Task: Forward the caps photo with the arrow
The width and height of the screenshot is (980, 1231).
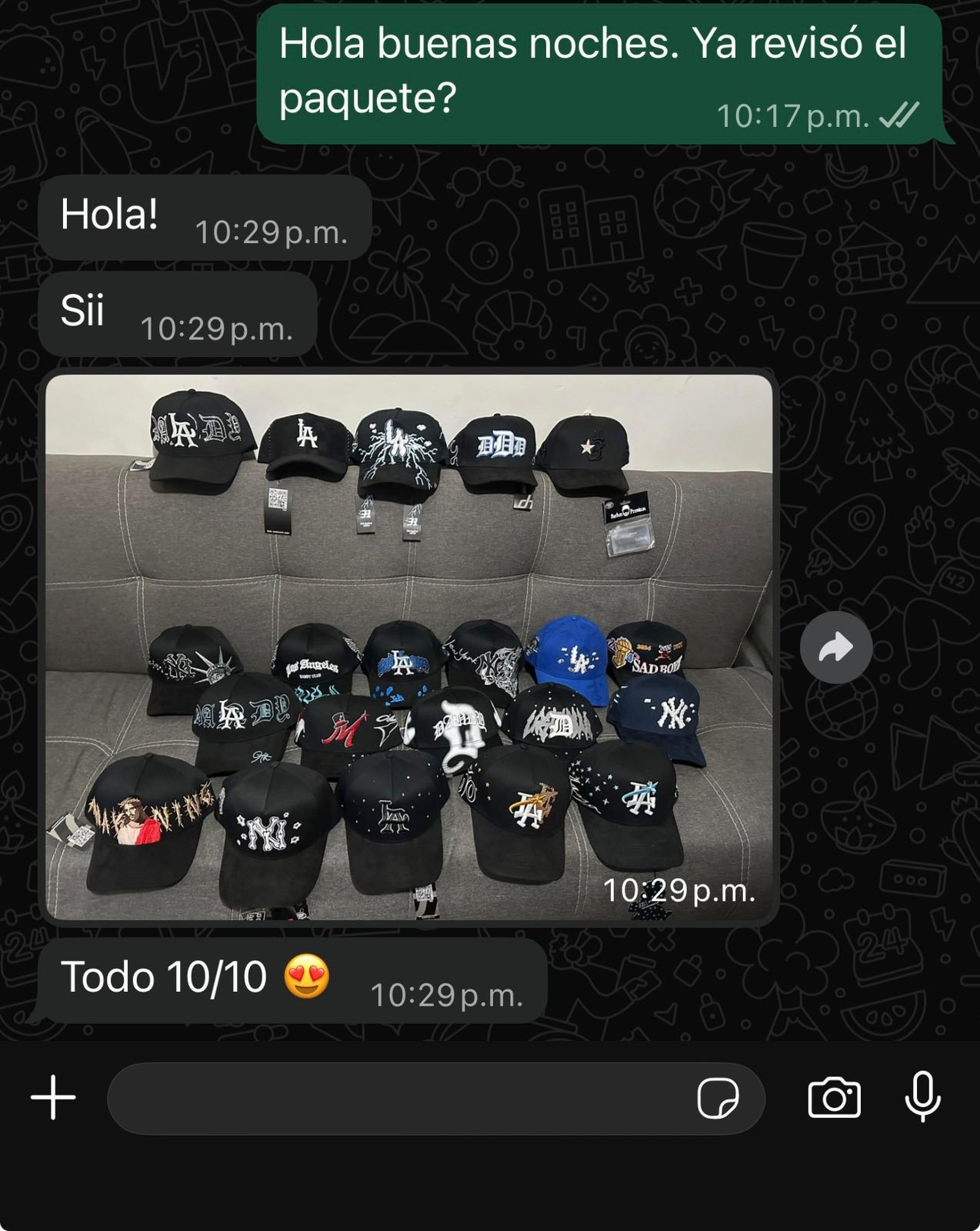Action: (x=836, y=648)
